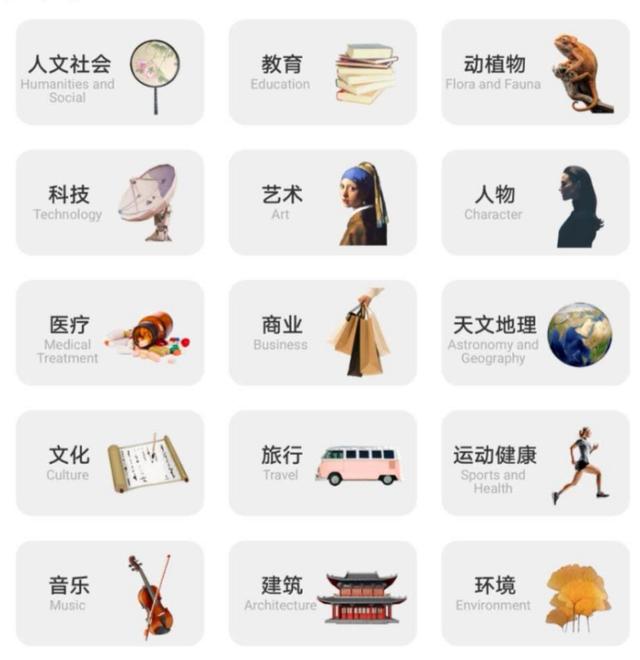
Task: Choose the Culture category
Action: click(109, 463)
